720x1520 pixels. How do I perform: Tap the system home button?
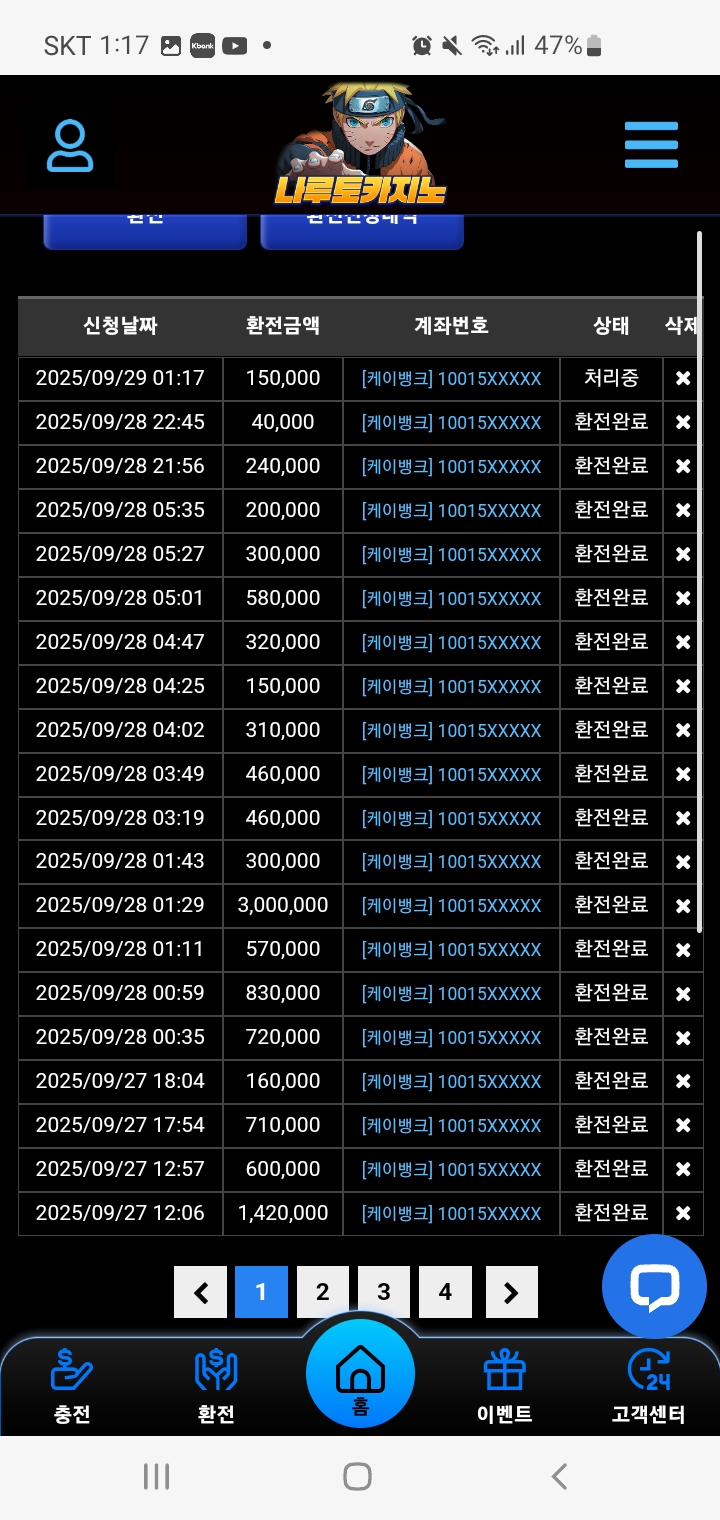click(x=357, y=1476)
